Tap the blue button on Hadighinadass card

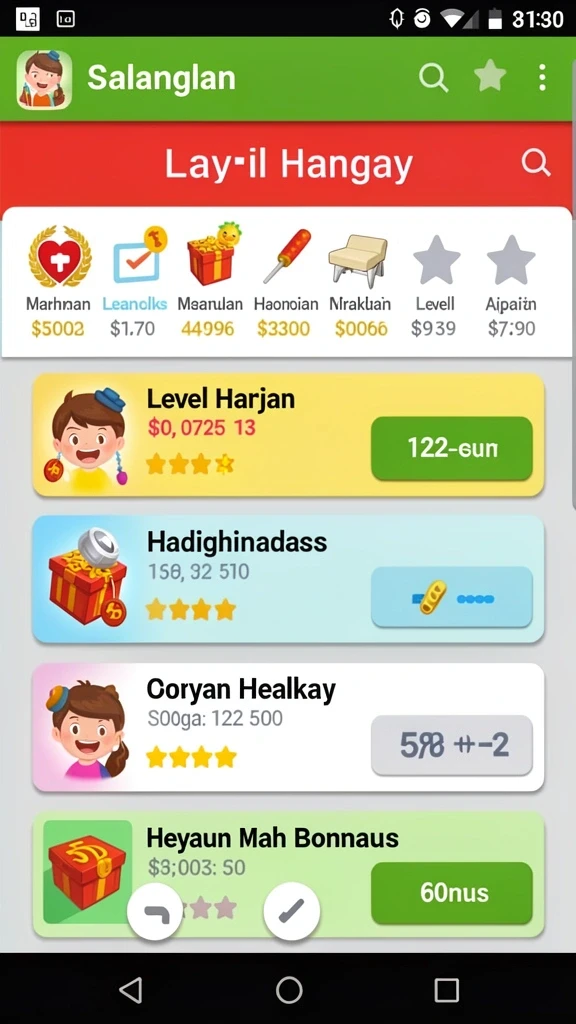452,598
